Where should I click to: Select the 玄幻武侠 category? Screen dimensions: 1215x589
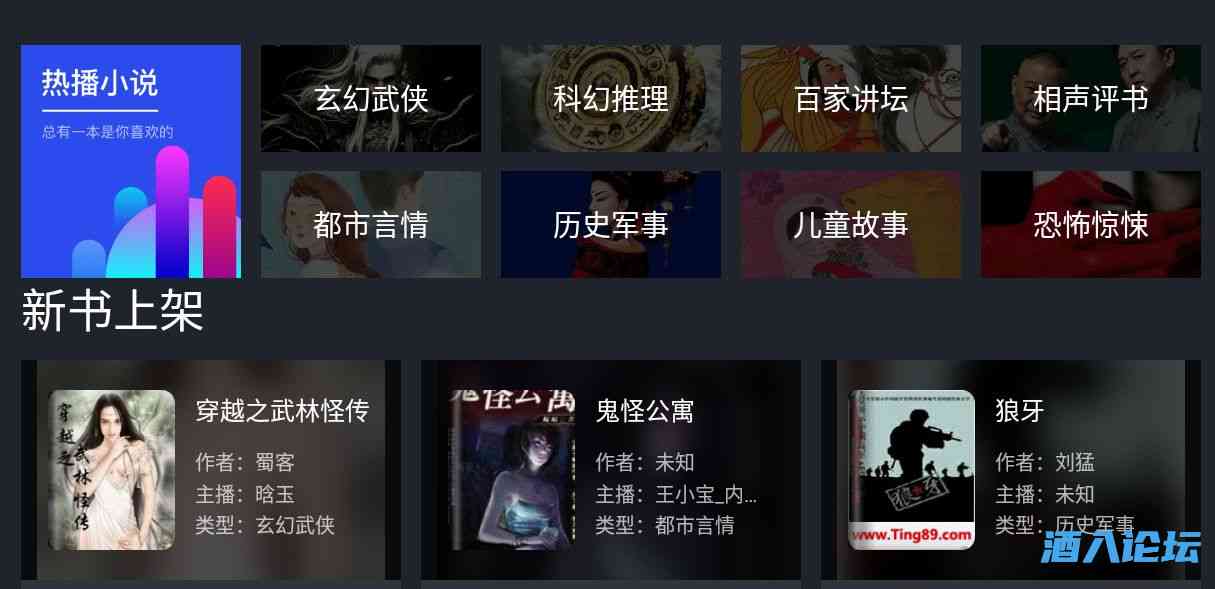click(x=371, y=98)
